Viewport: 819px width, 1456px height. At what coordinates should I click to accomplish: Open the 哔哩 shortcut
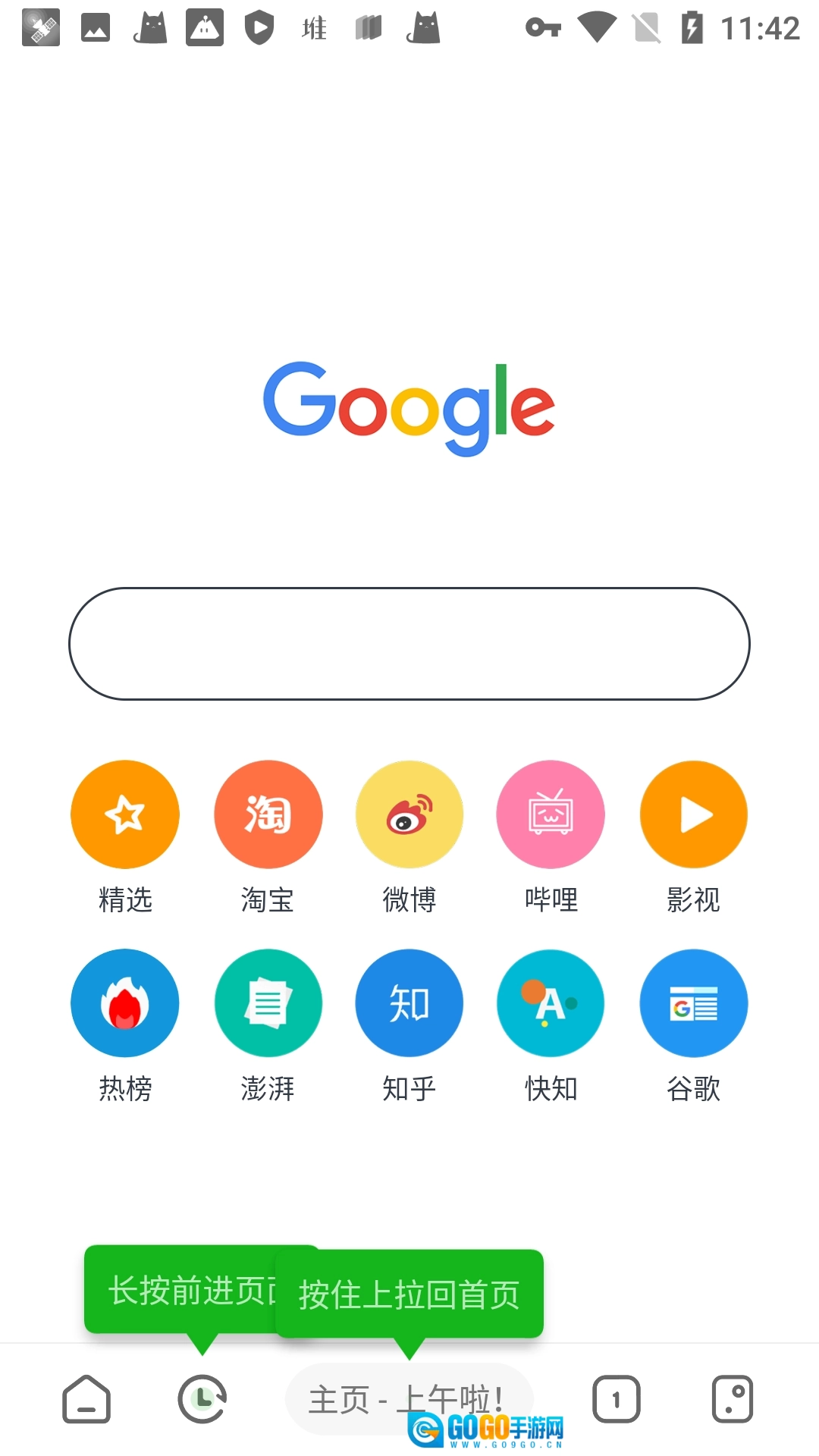point(551,814)
